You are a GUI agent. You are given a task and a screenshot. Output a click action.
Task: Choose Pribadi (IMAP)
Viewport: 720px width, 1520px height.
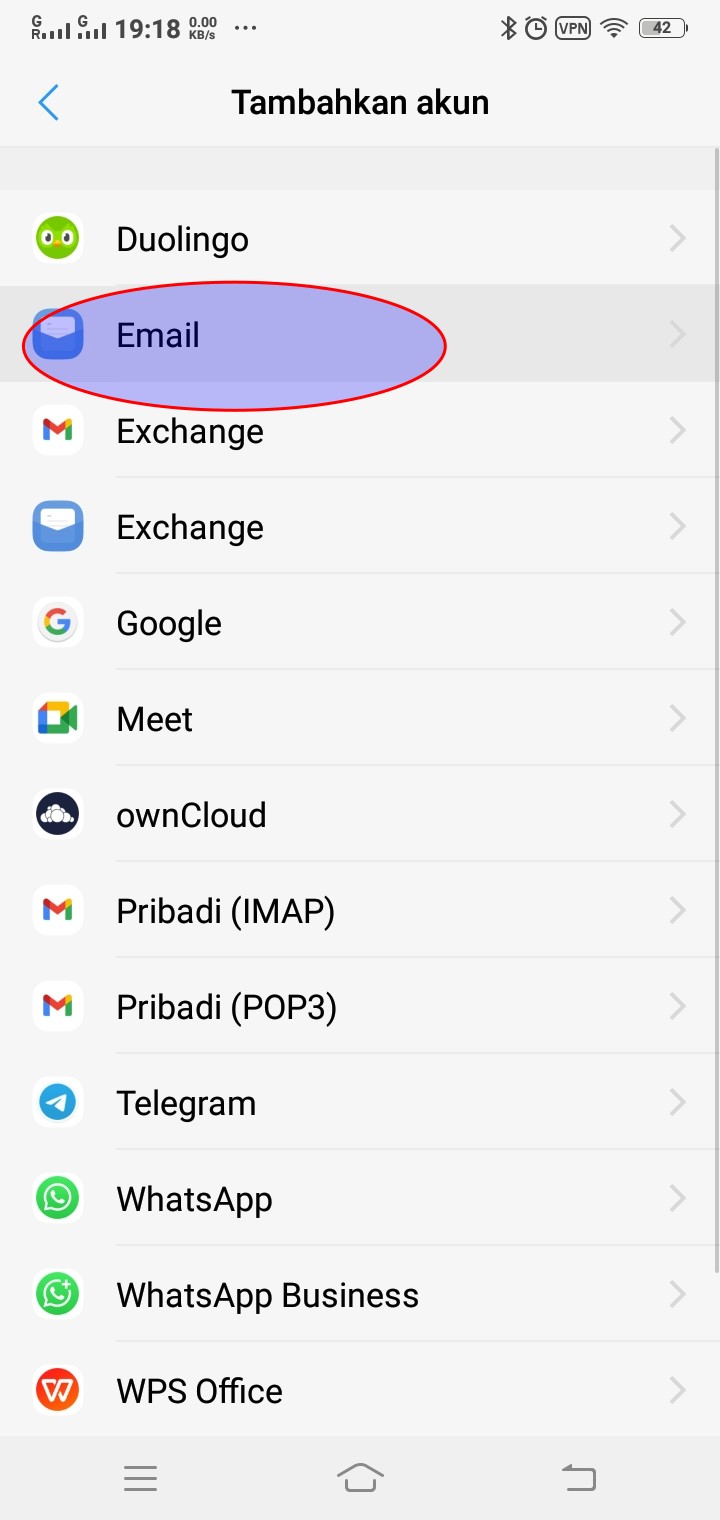point(360,910)
